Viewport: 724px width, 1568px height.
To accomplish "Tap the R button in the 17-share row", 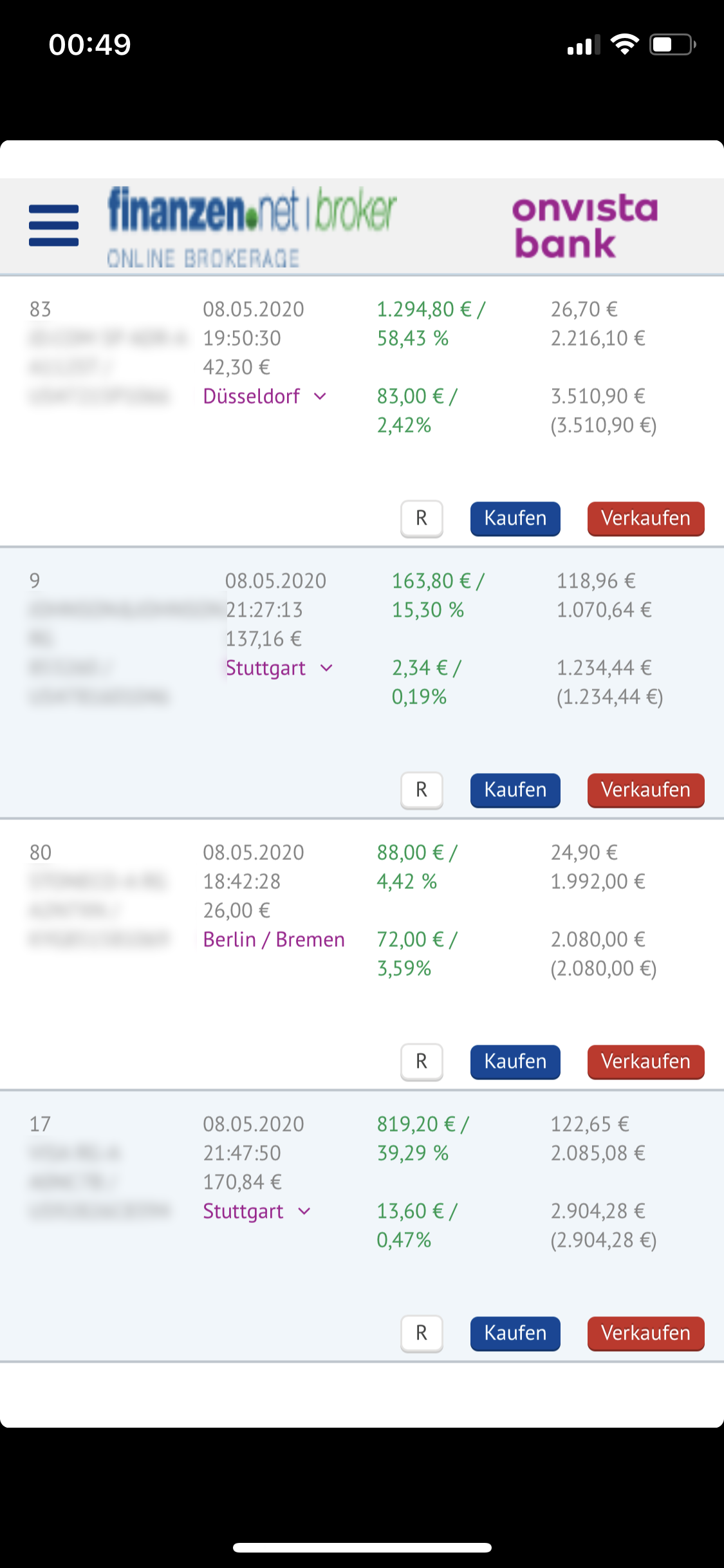I will (422, 1334).
